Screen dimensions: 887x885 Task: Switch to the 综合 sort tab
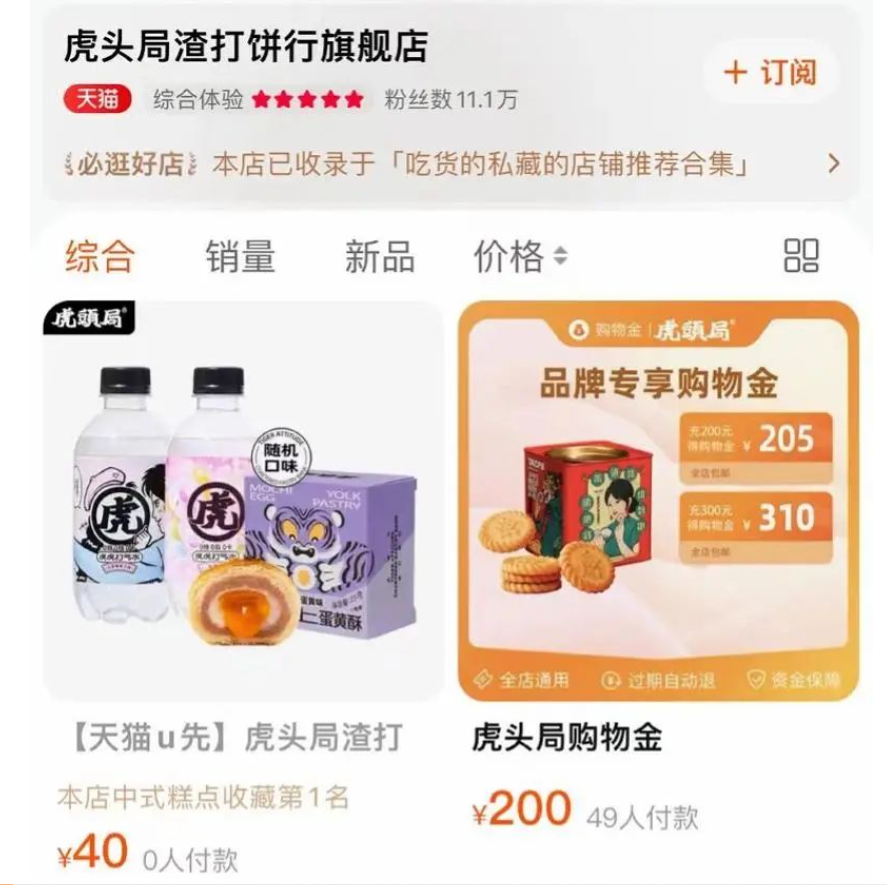tap(99, 256)
